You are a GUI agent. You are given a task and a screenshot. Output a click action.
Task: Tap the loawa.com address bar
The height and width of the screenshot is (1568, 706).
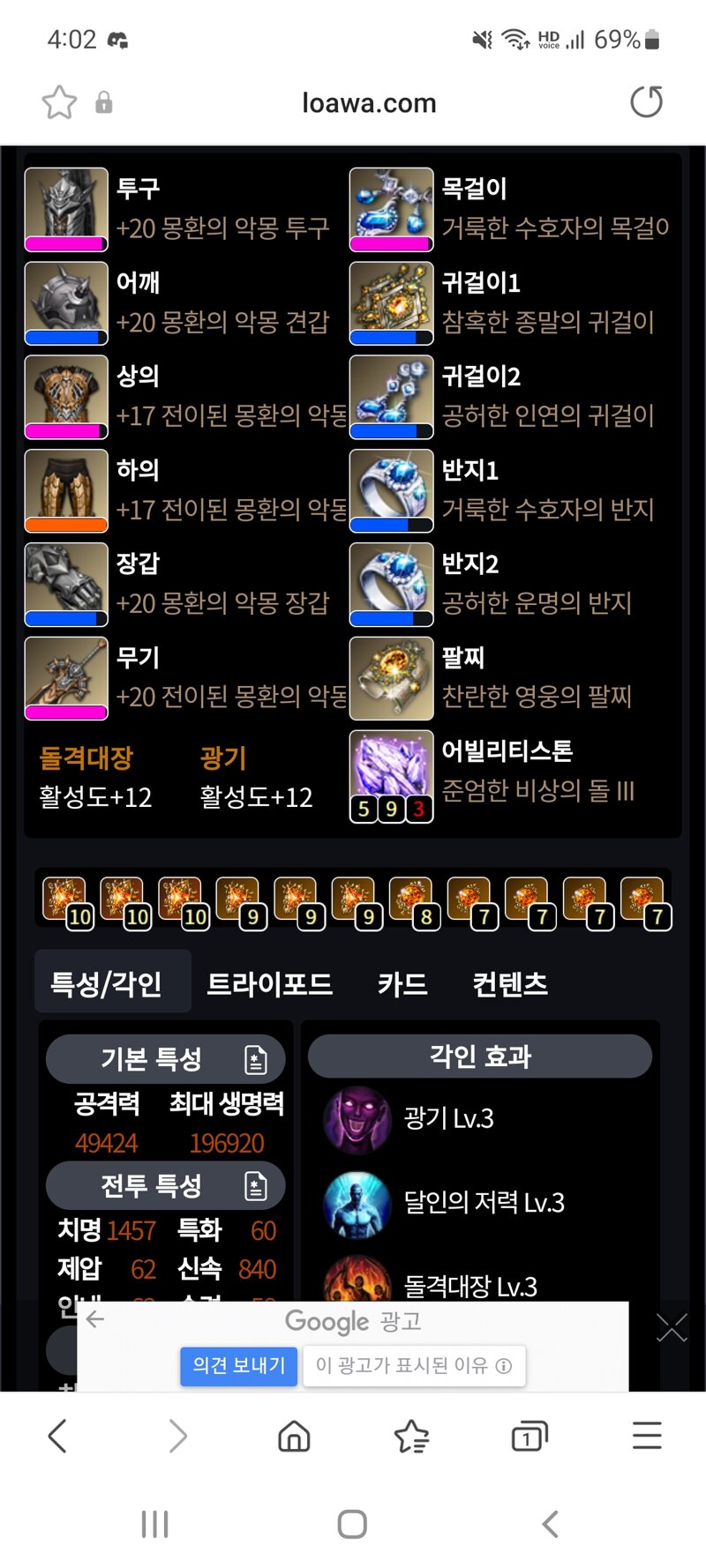pos(369,103)
